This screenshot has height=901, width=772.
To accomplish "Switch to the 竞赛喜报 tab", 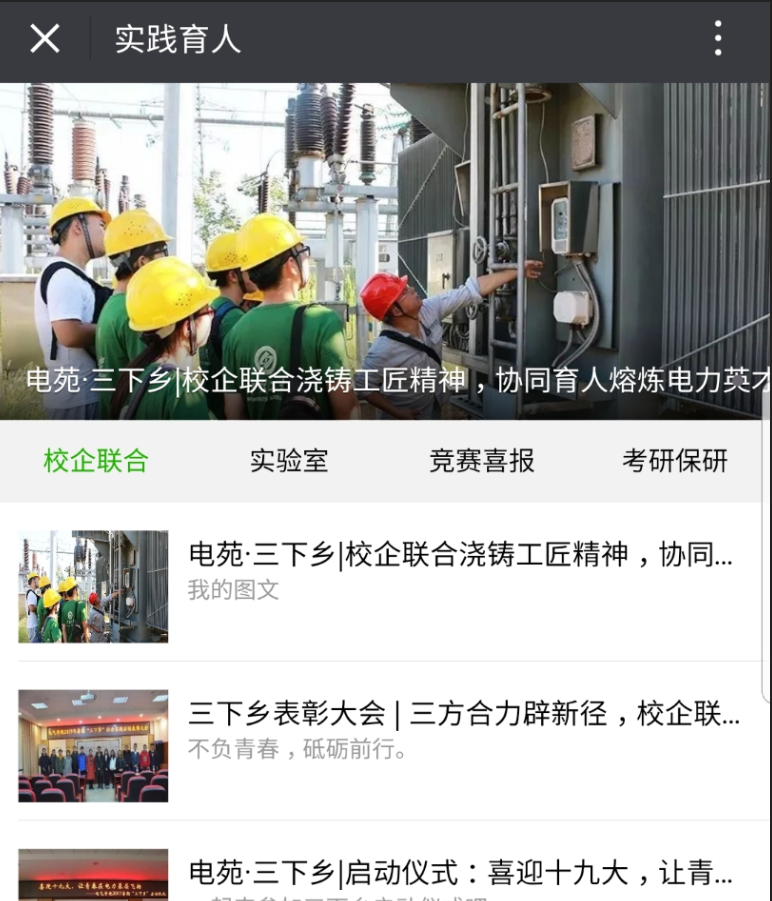I will click(482, 461).
